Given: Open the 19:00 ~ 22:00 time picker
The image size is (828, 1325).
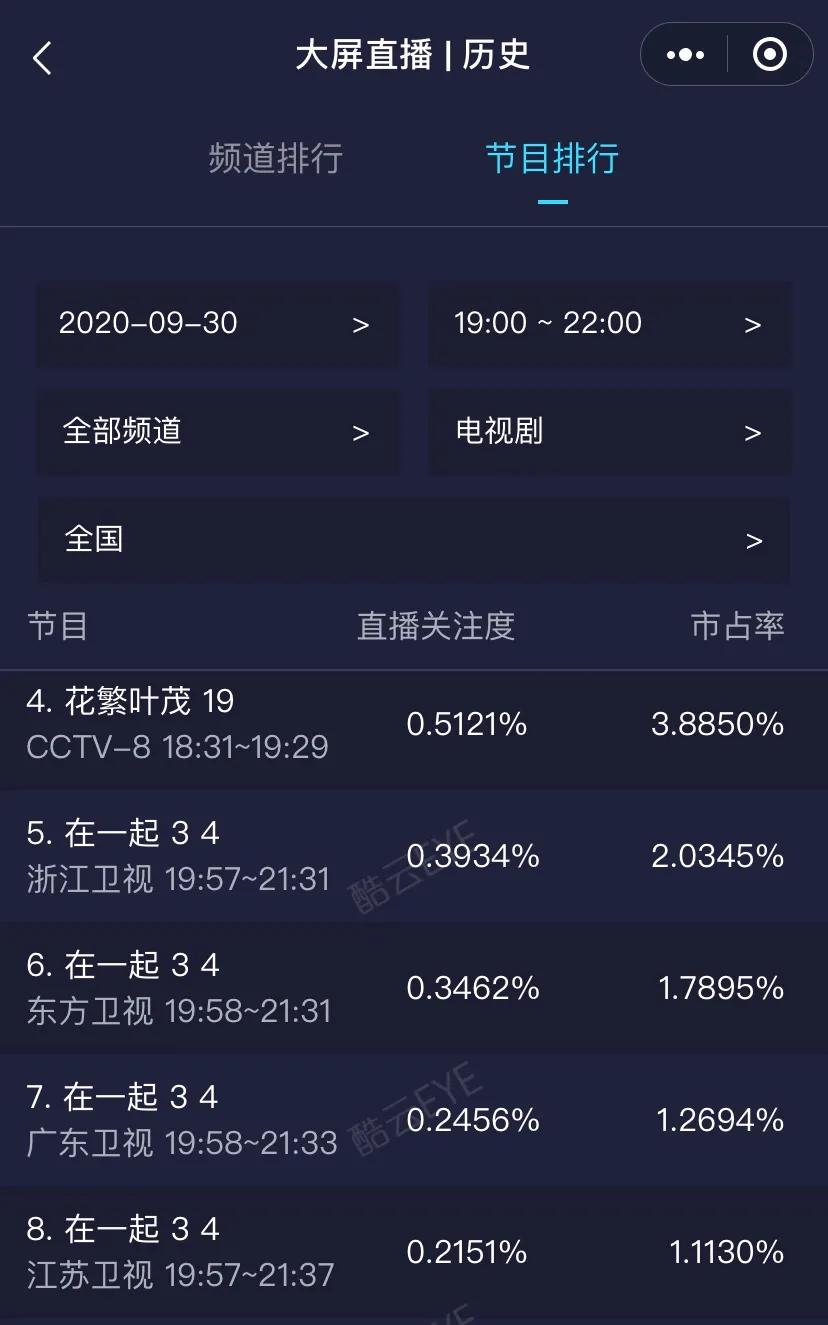Looking at the screenshot, I should [x=609, y=324].
